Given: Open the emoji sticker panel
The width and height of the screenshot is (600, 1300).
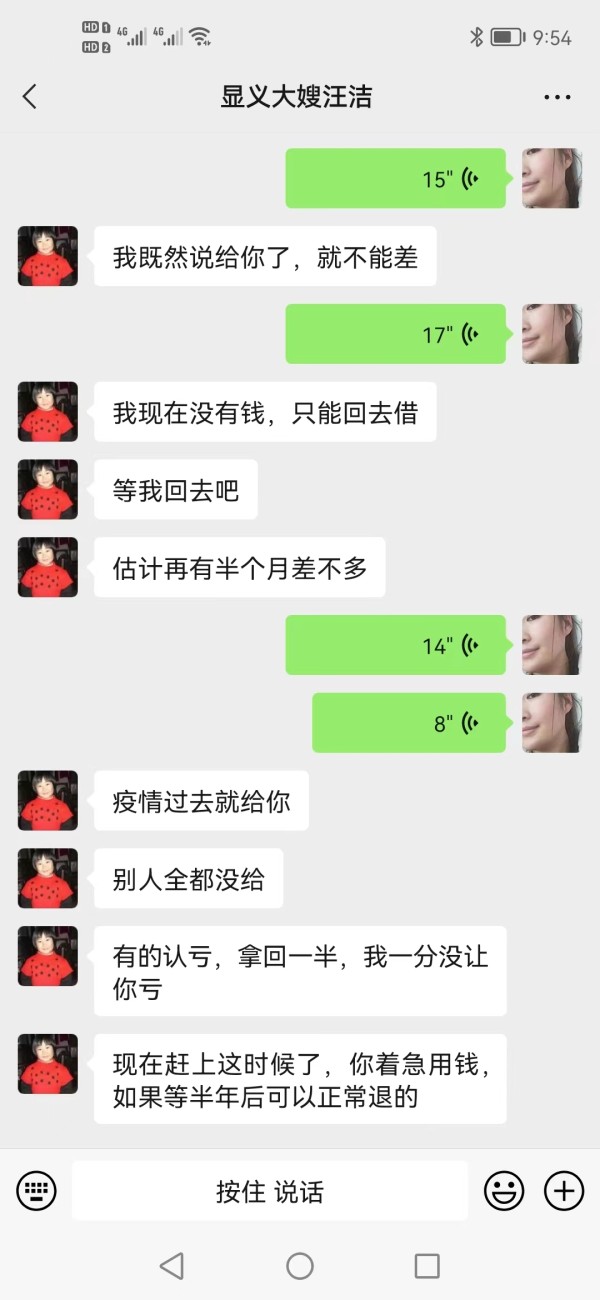Looking at the screenshot, I should (x=505, y=1191).
